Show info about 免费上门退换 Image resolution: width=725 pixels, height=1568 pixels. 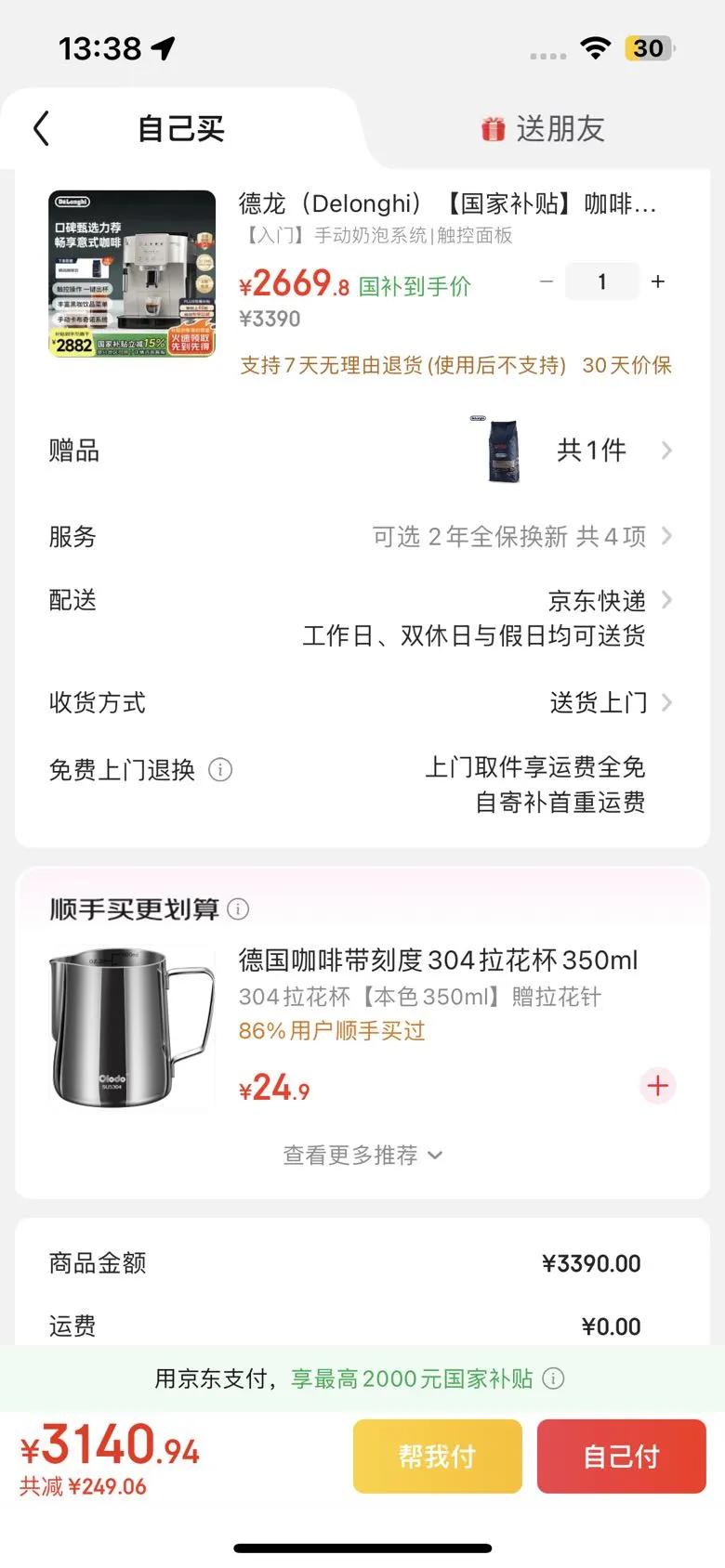tap(220, 770)
